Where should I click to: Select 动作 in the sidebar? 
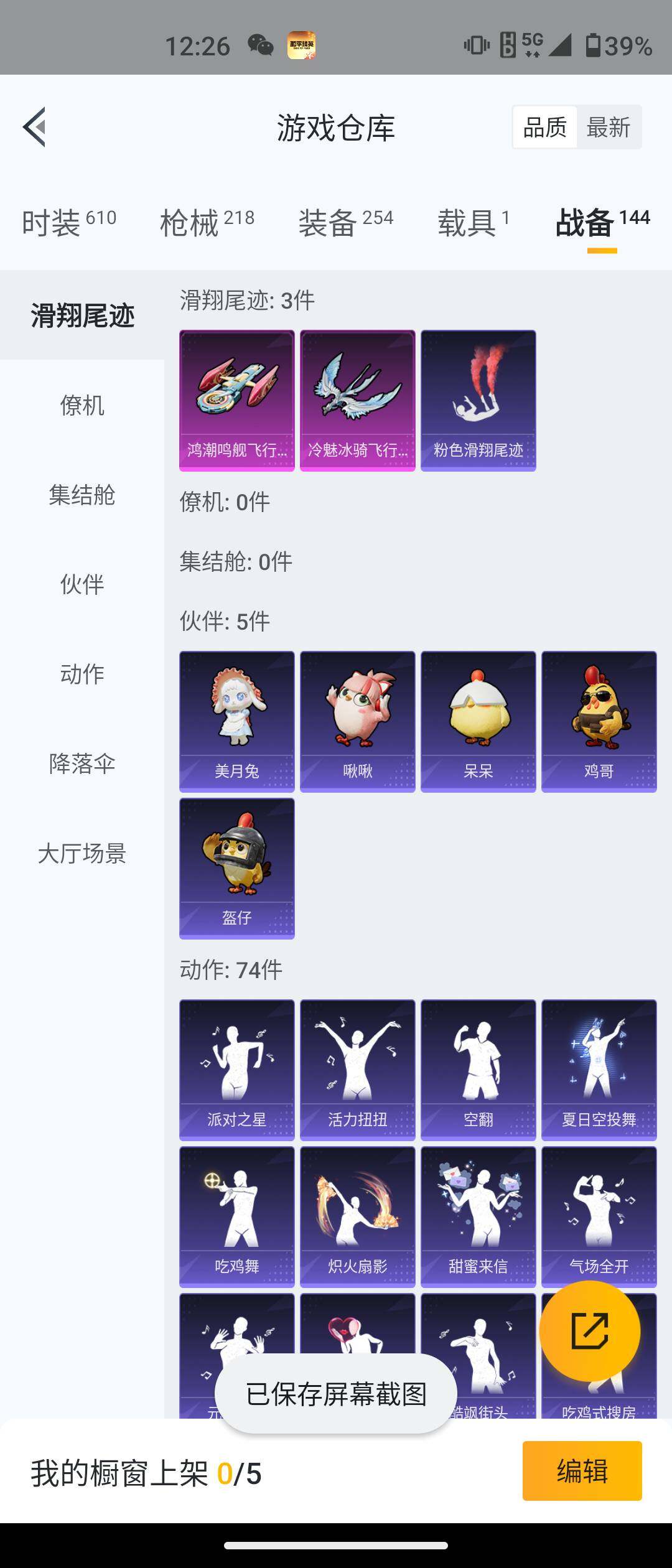pyautogui.click(x=82, y=674)
